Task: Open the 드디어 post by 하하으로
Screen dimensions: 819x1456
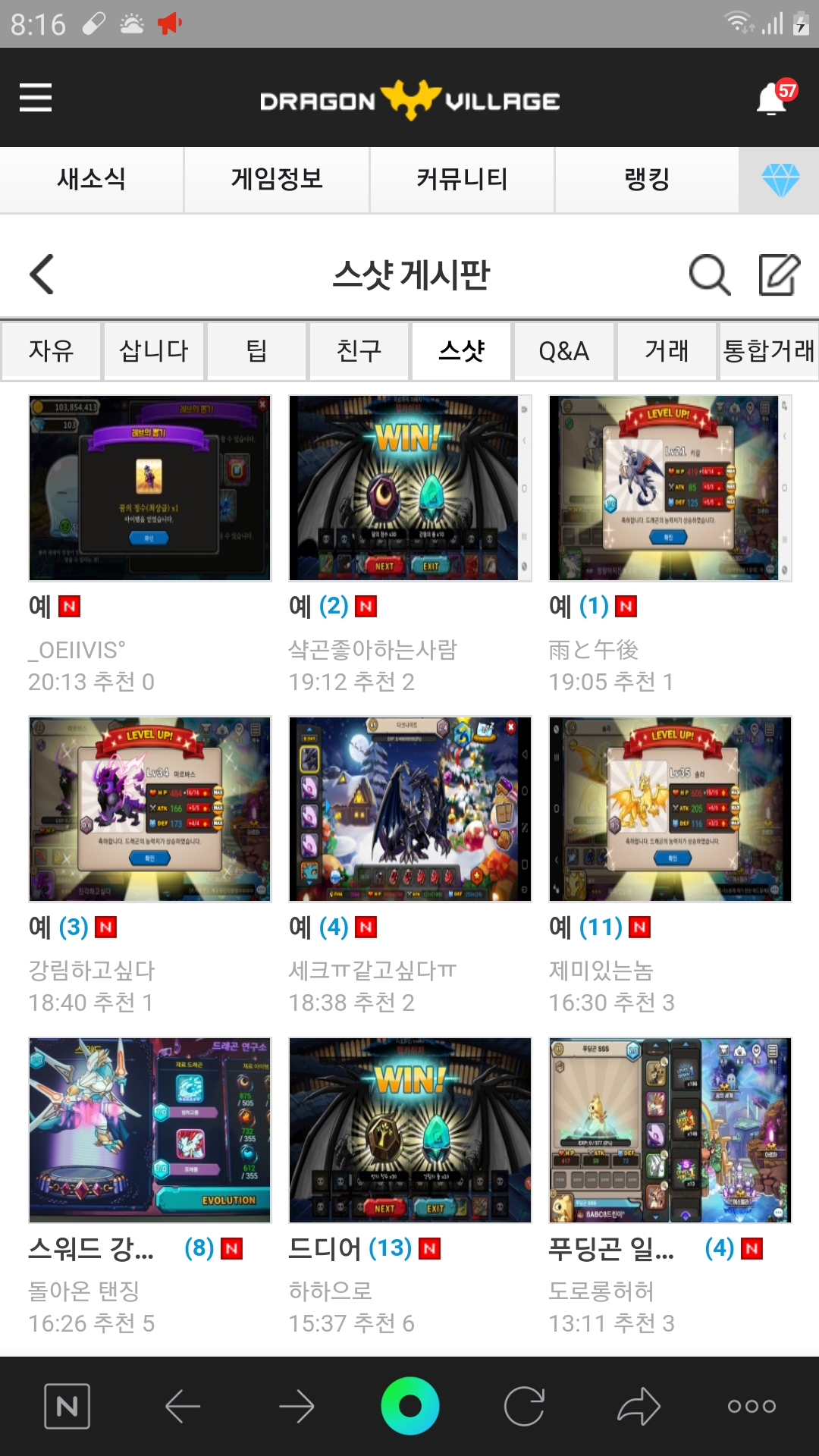Action: point(409,1130)
